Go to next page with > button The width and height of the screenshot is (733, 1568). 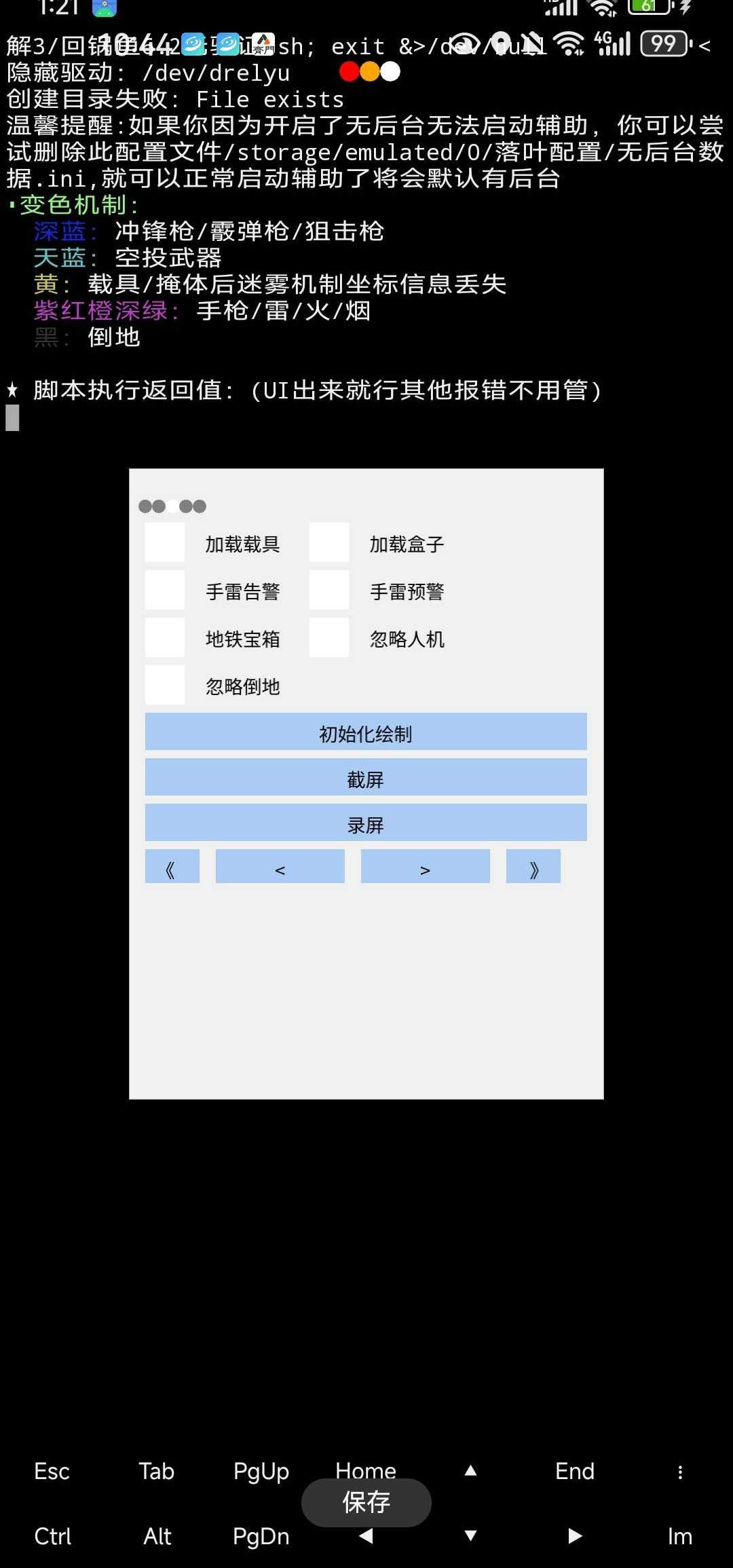(426, 866)
